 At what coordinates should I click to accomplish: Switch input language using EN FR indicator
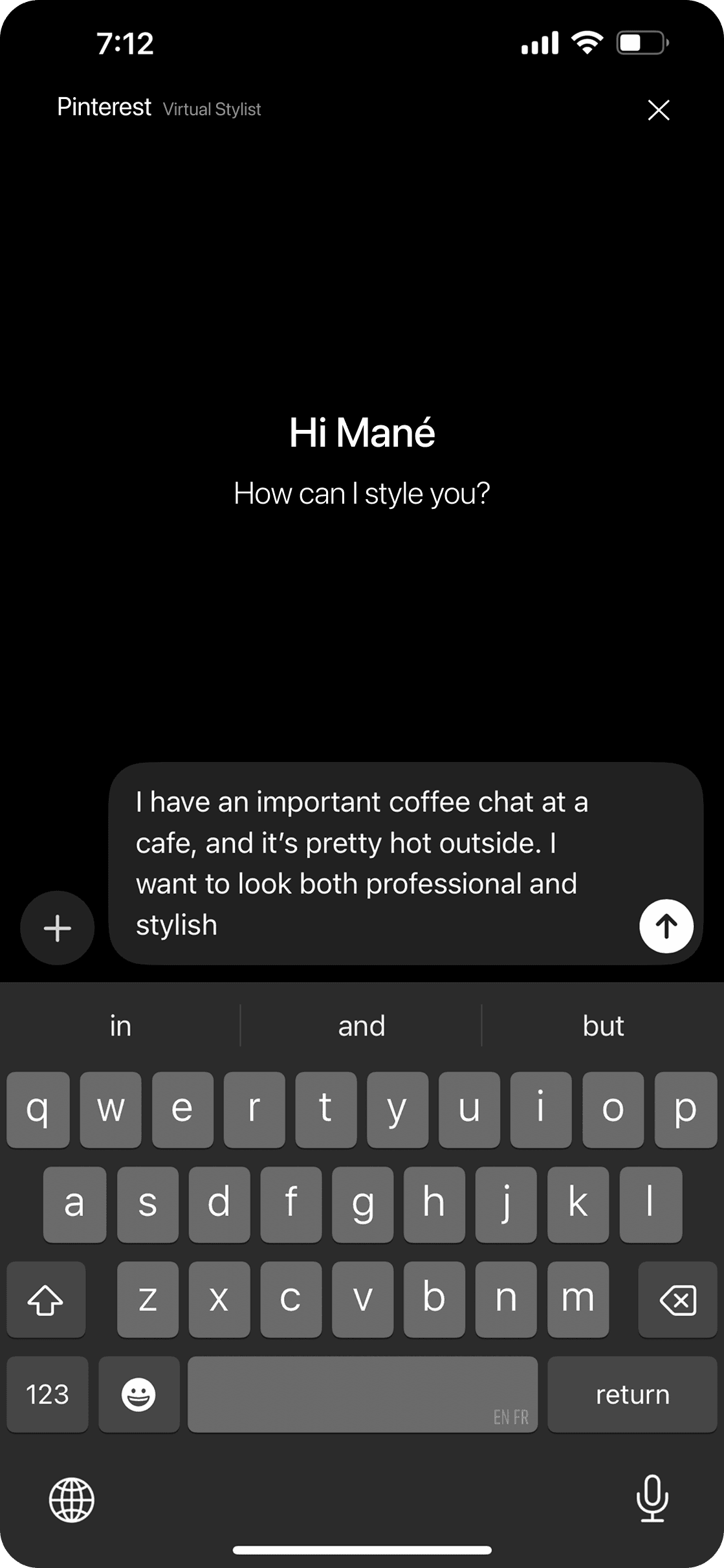pos(510,1417)
